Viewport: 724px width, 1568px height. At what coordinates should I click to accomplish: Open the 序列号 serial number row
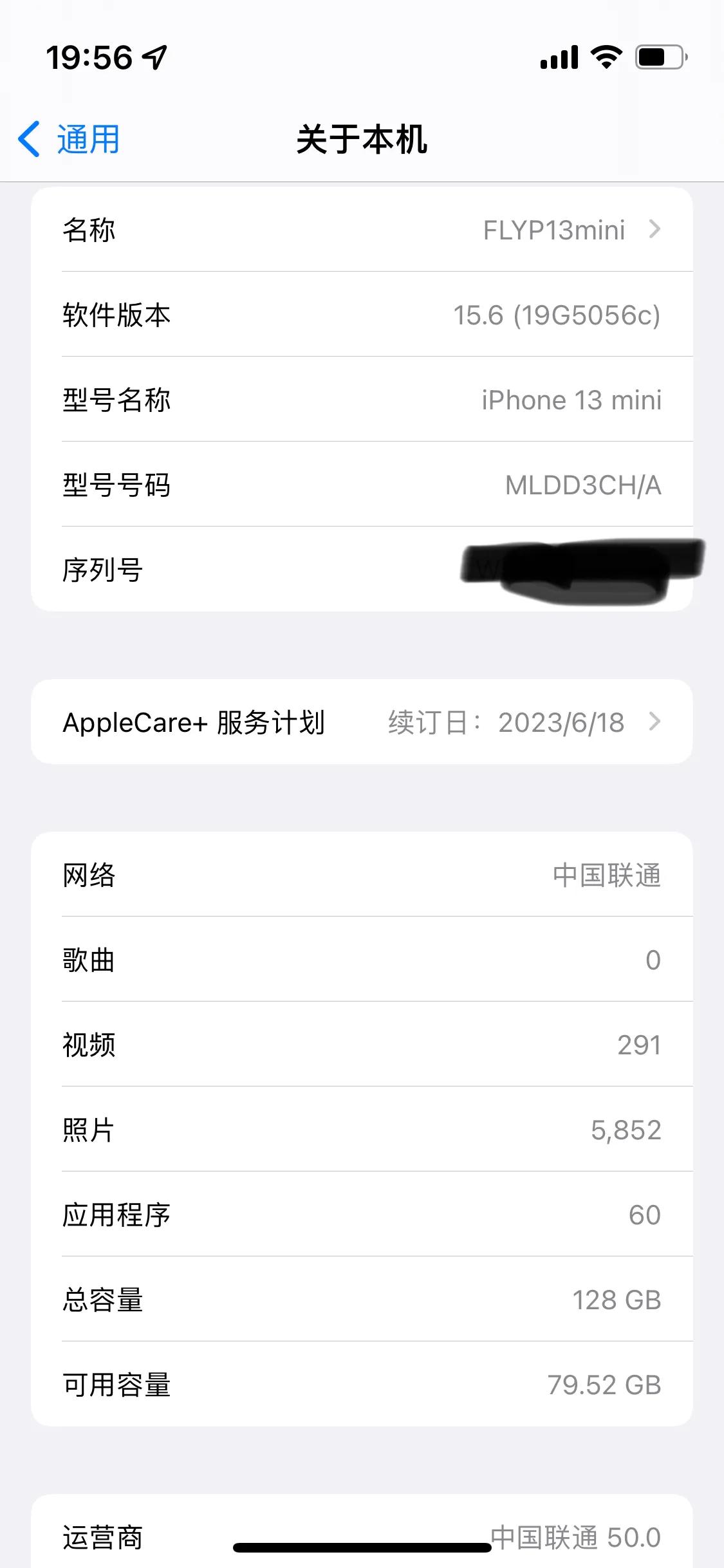362,570
